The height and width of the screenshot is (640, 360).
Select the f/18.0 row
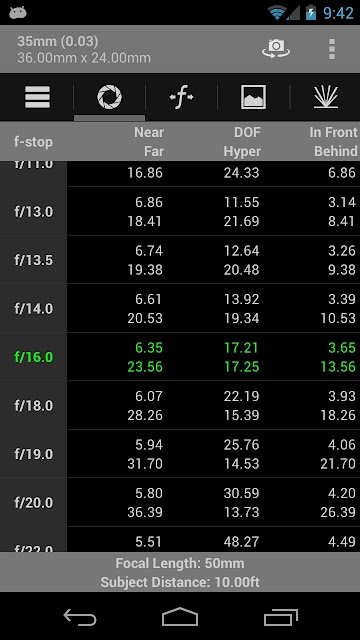click(180, 405)
